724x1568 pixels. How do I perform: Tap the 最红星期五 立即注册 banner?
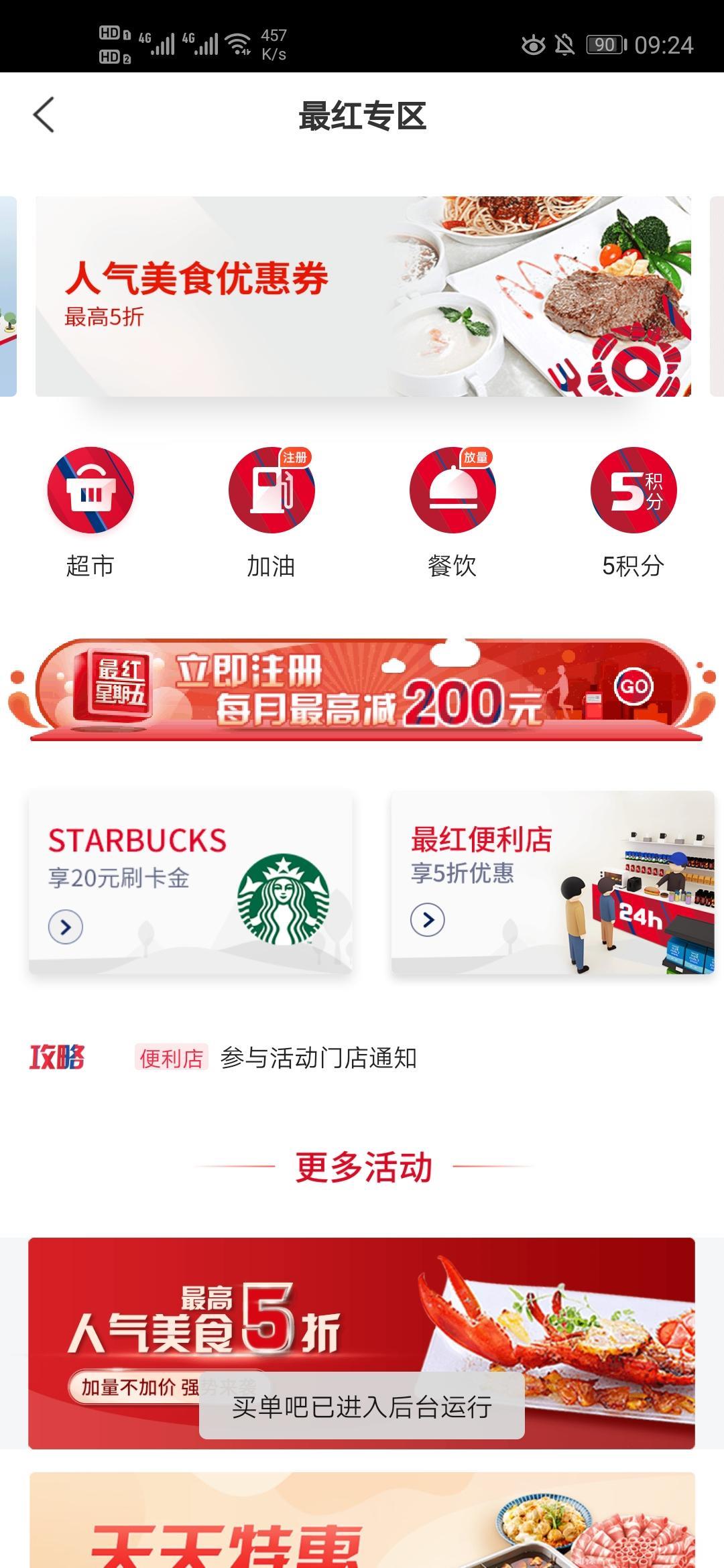pyautogui.click(x=363, y=690)
